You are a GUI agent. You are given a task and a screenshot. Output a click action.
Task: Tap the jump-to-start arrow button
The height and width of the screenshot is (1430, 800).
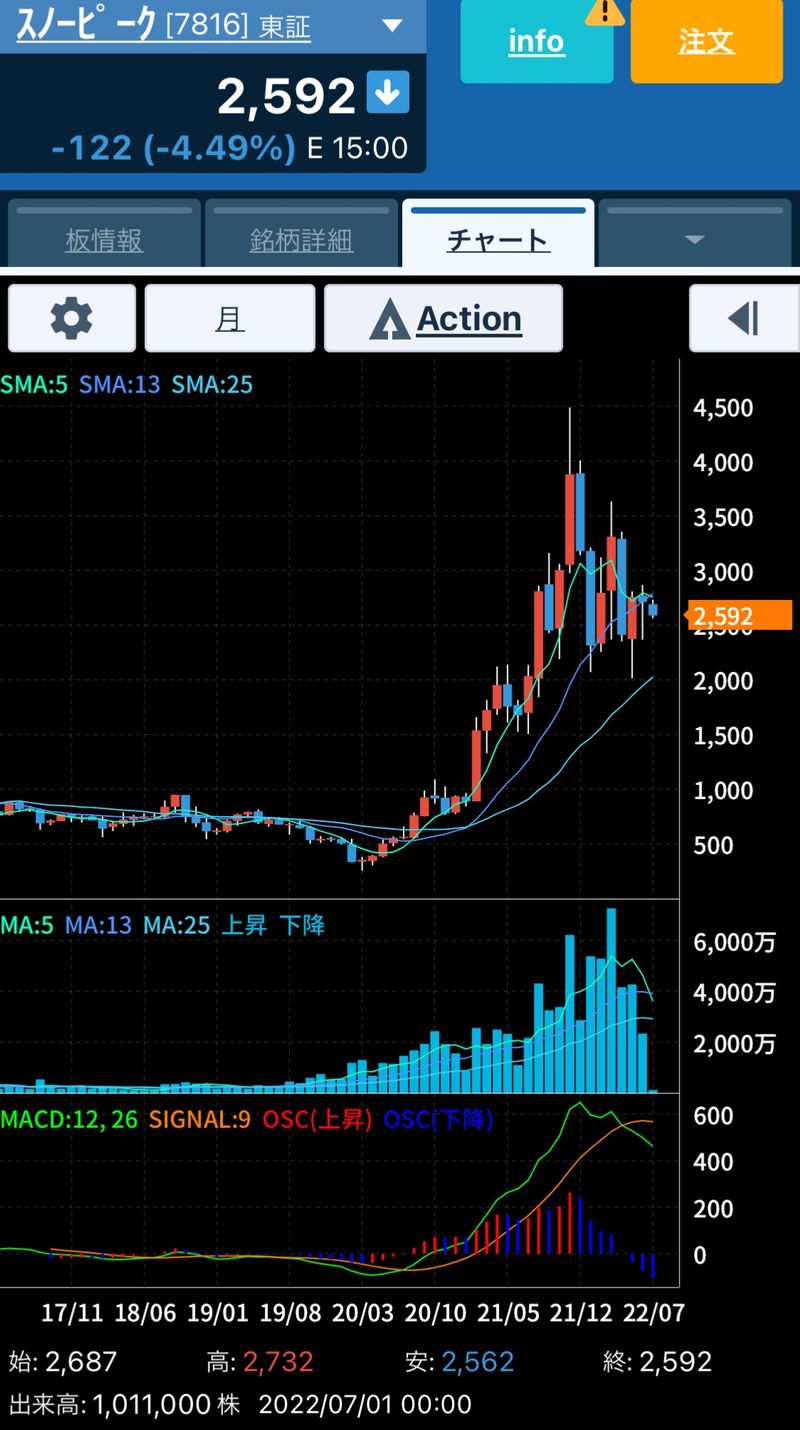[x=743, y=319]
